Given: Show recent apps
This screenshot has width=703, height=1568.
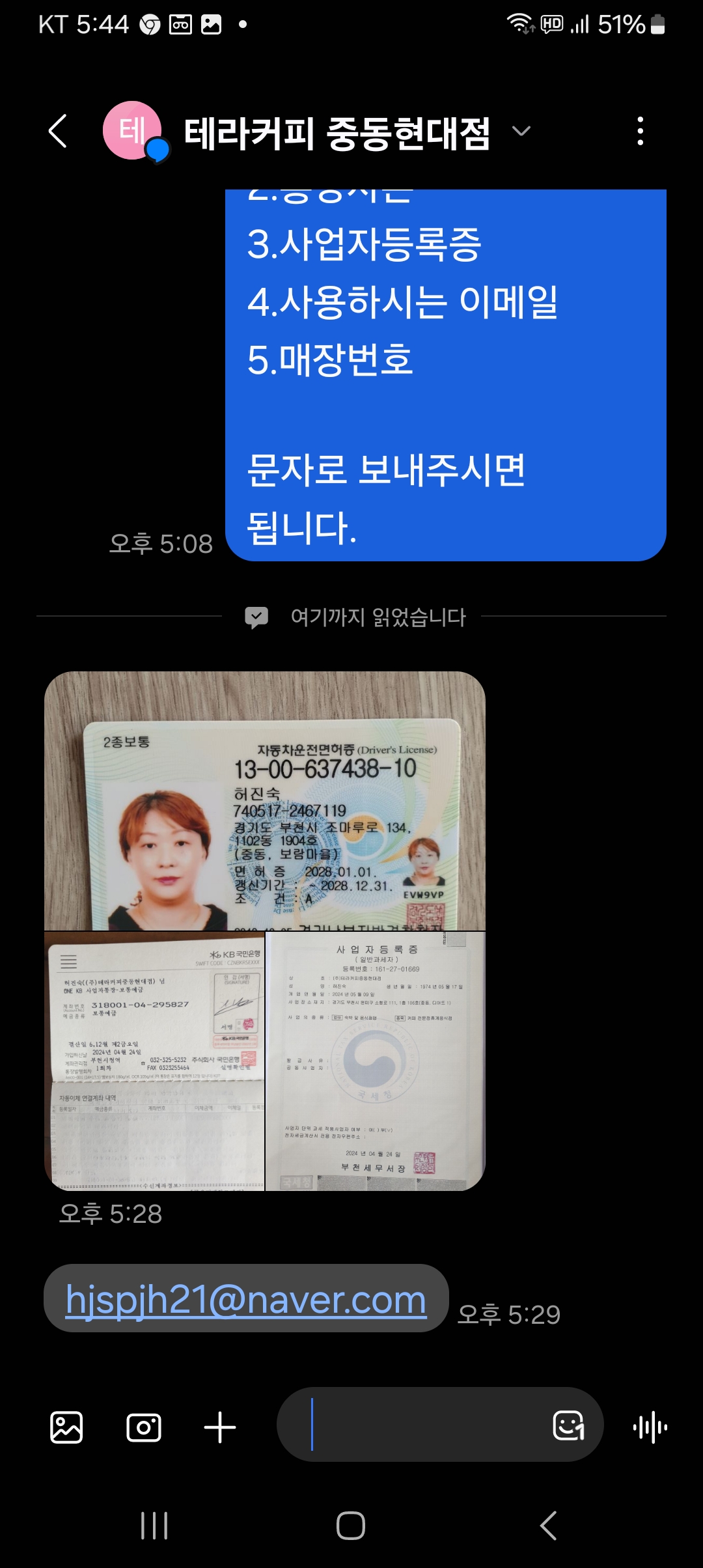Looking at the screenshot, I should [x=154, y=1525].
